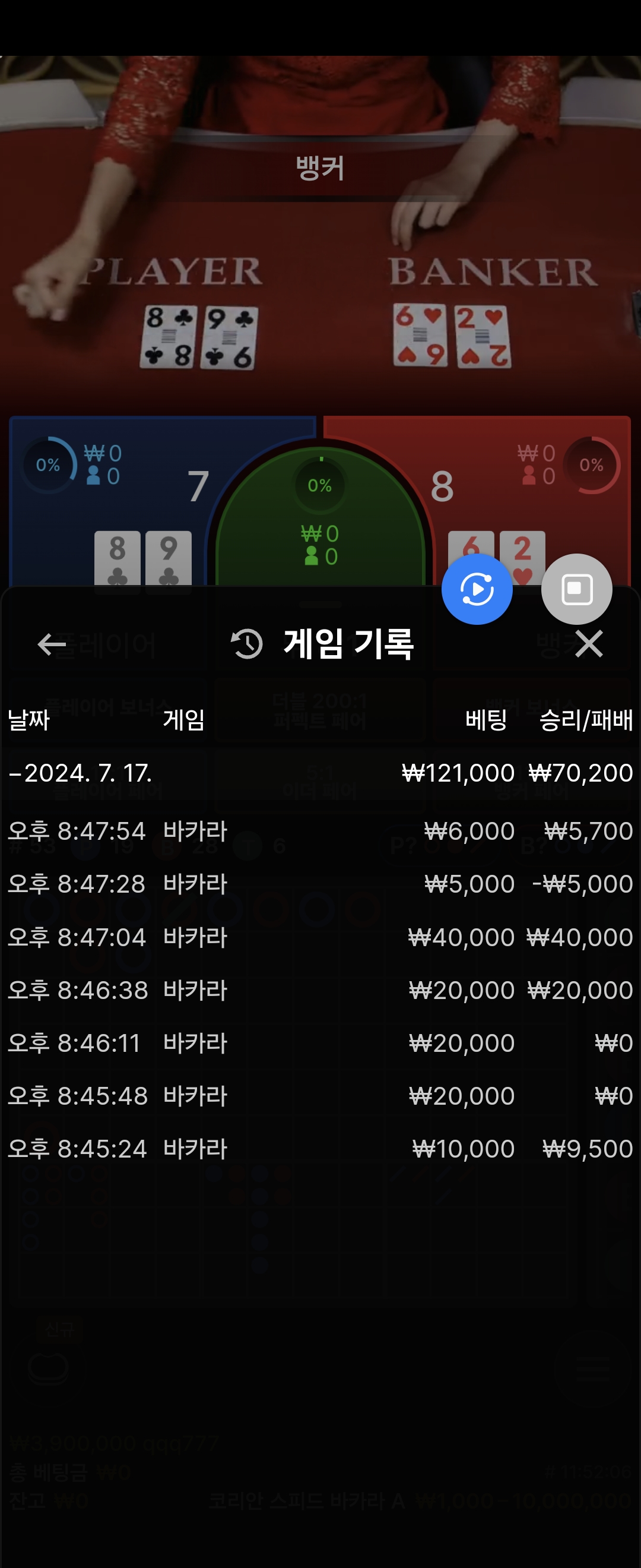This screenshot has height=1568, width=641.
Task: Tap the blue refresh-play floating button
Action: [x=477, y=589]
